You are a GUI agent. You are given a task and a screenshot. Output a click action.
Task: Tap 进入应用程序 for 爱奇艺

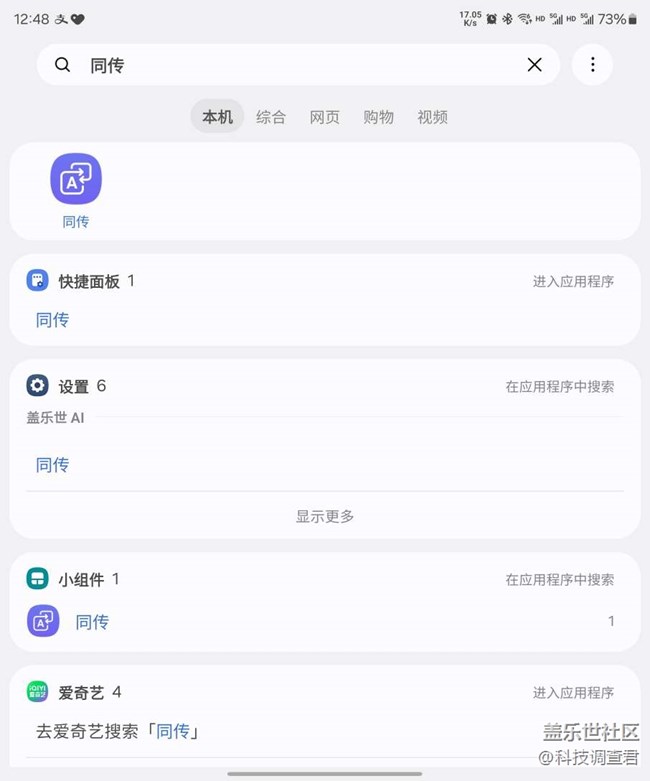pyautogui.click(x=573, y=693)
